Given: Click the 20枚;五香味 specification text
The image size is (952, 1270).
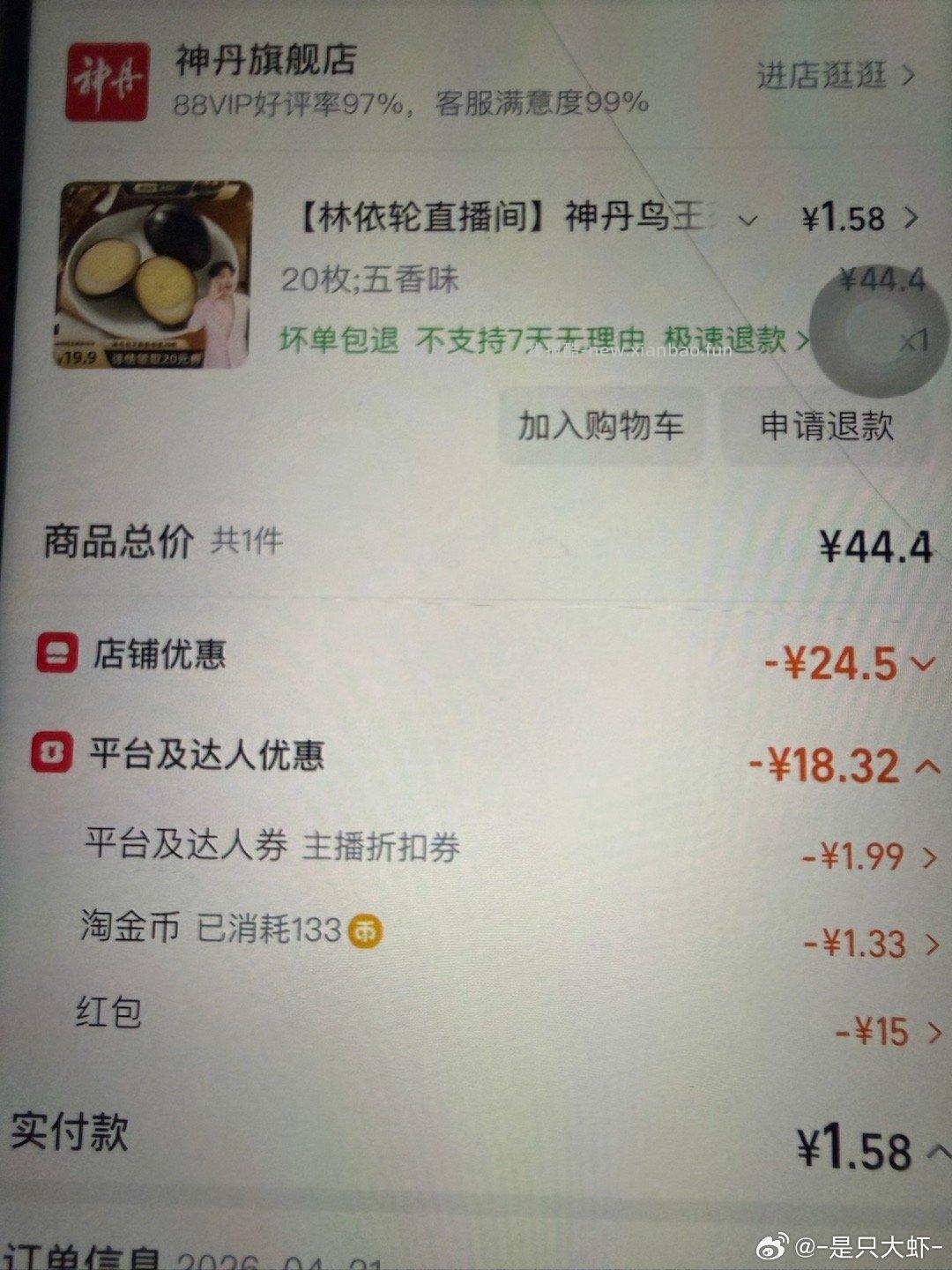Looking at the screenshot, I should [370, 280].
